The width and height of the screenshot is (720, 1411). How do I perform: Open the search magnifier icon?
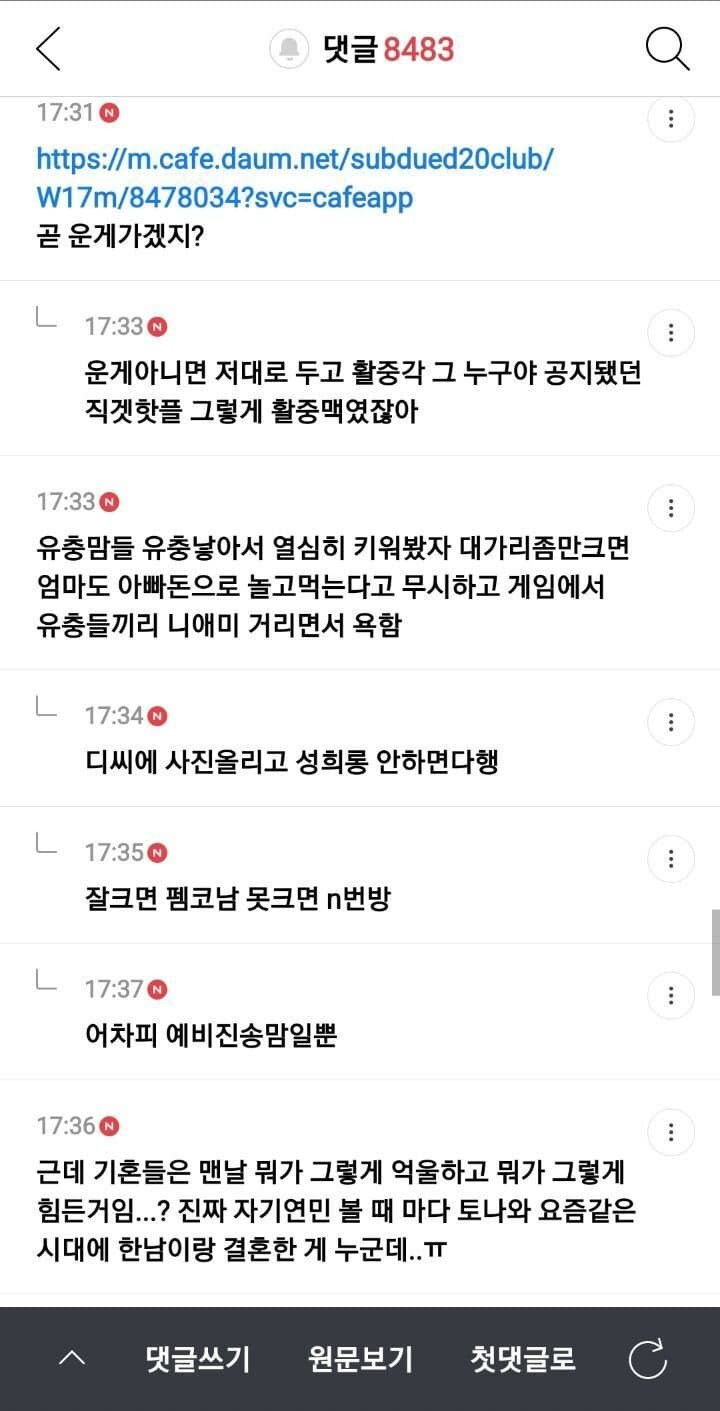tap(667, 49)
